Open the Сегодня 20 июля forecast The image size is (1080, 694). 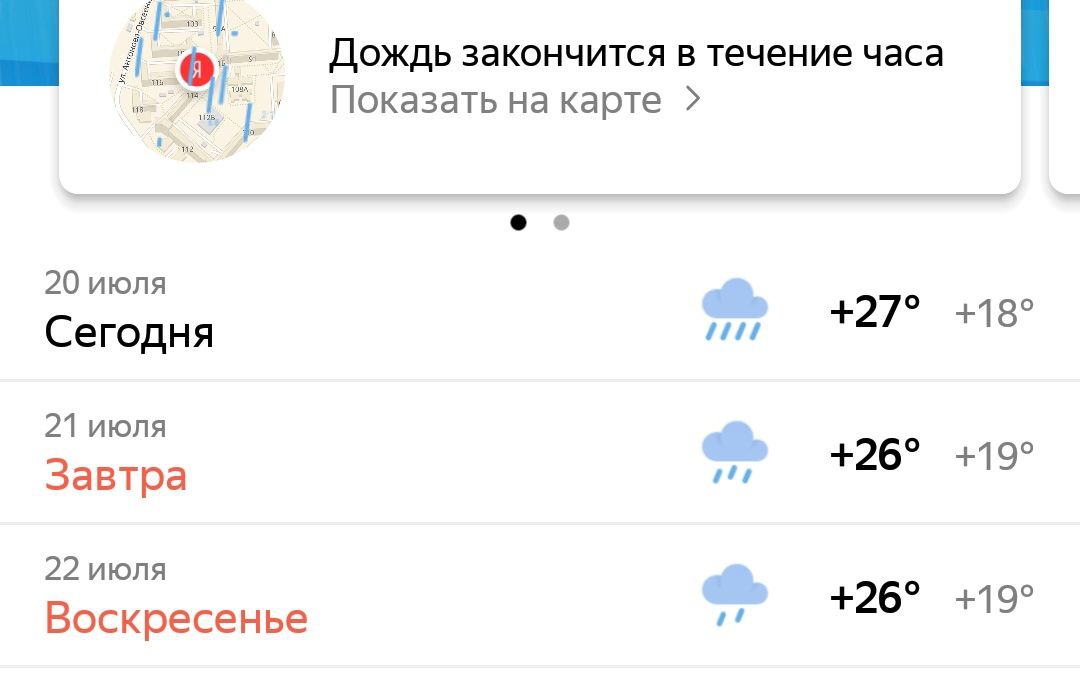click(539, 312)
